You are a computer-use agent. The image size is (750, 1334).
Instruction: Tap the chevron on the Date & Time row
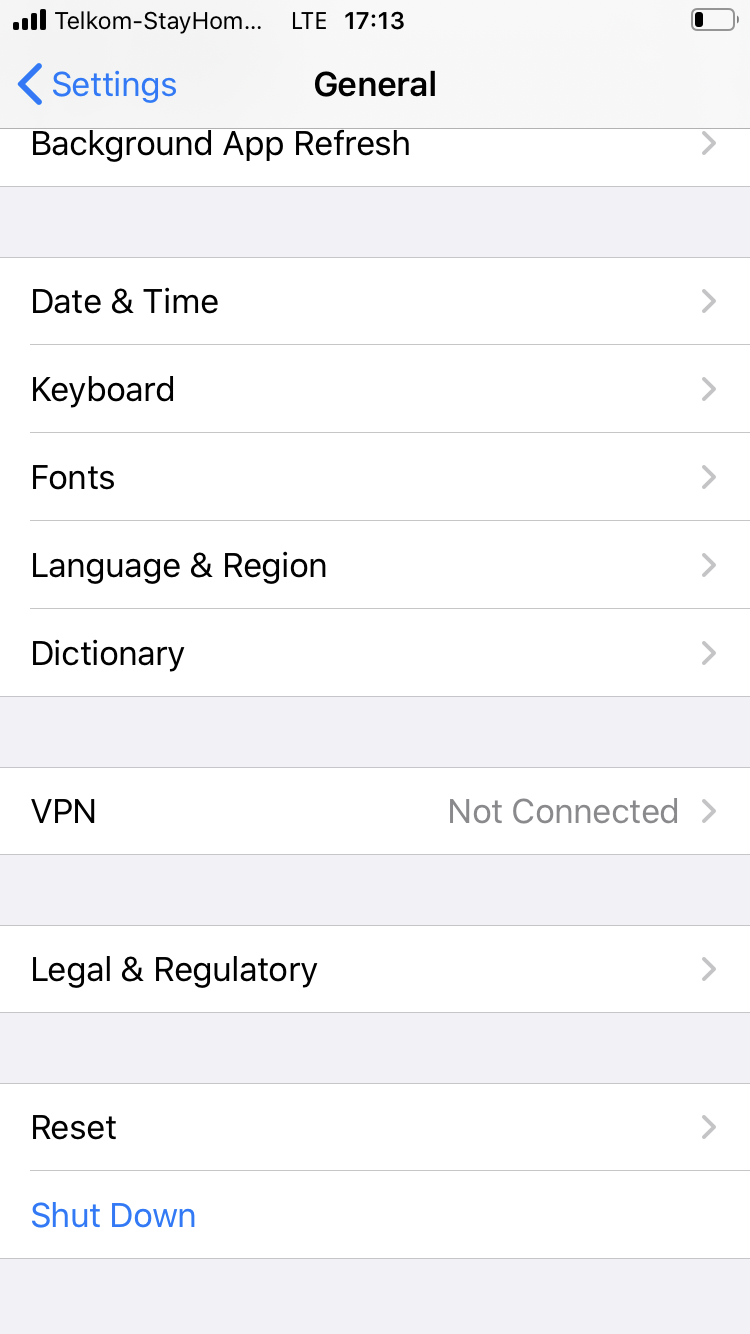click(709, 301)
